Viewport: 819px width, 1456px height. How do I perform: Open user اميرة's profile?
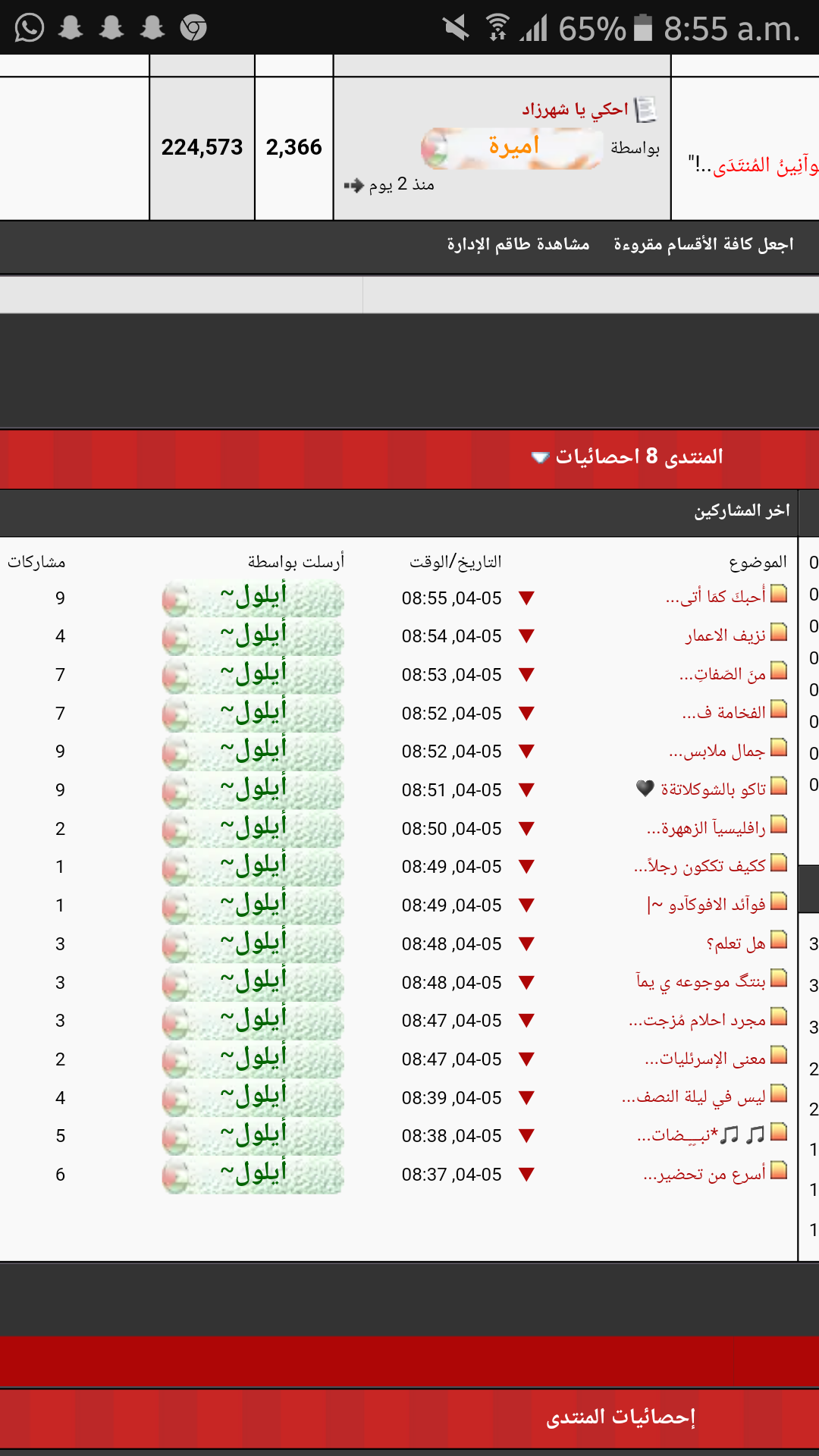coord(513,148)
